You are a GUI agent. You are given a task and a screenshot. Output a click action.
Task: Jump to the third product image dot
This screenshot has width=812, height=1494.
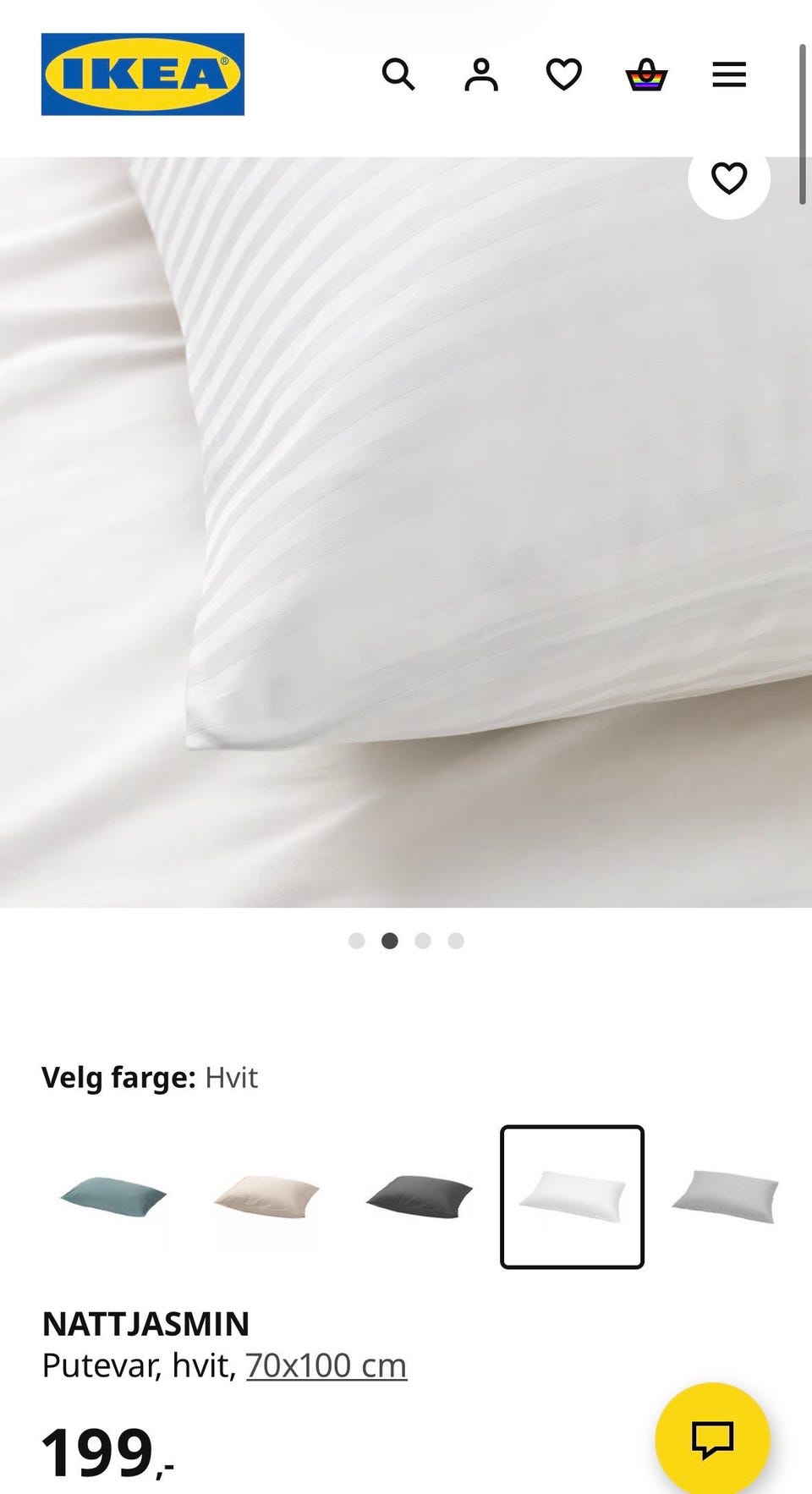click(423, 941)
